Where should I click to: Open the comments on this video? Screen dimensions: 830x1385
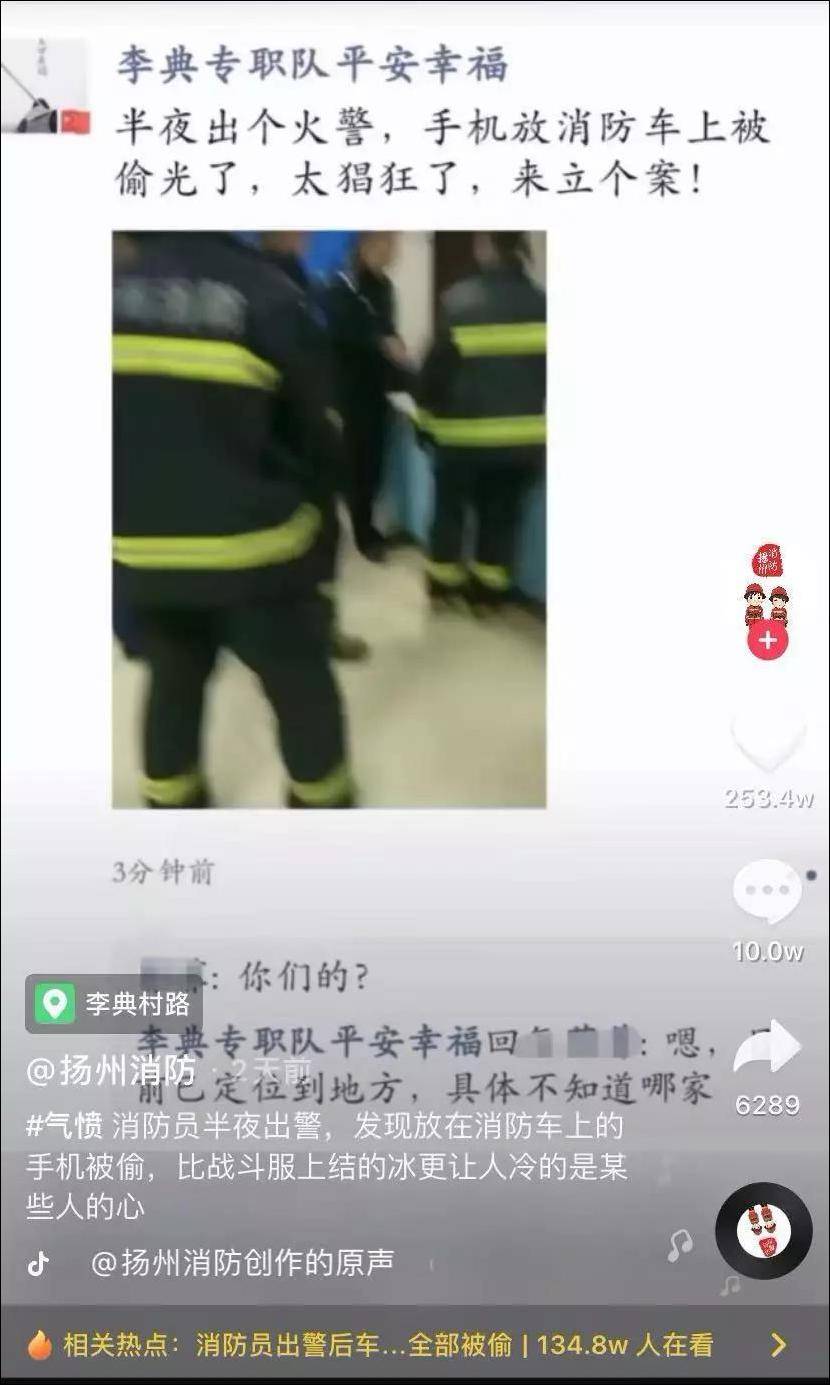767,891
